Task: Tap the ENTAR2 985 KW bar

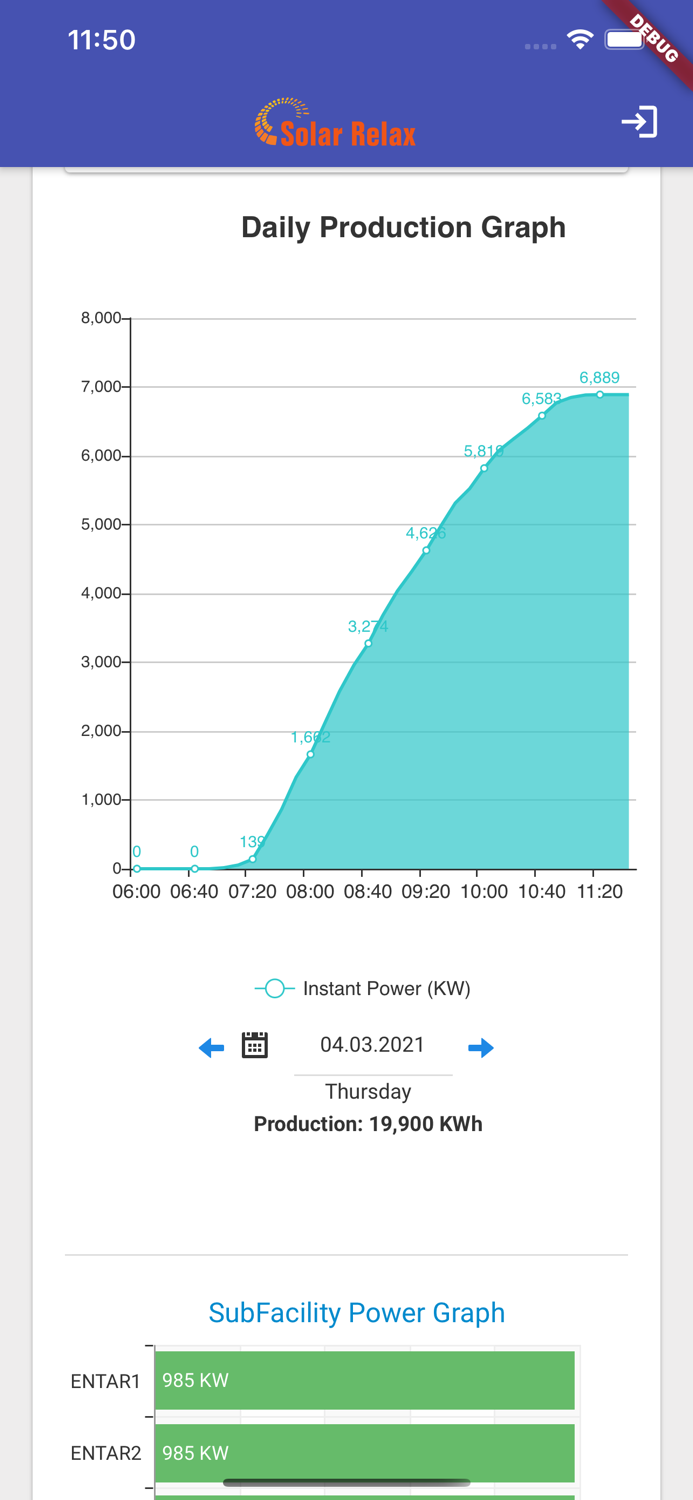Action: click(x=365, y=1453)
